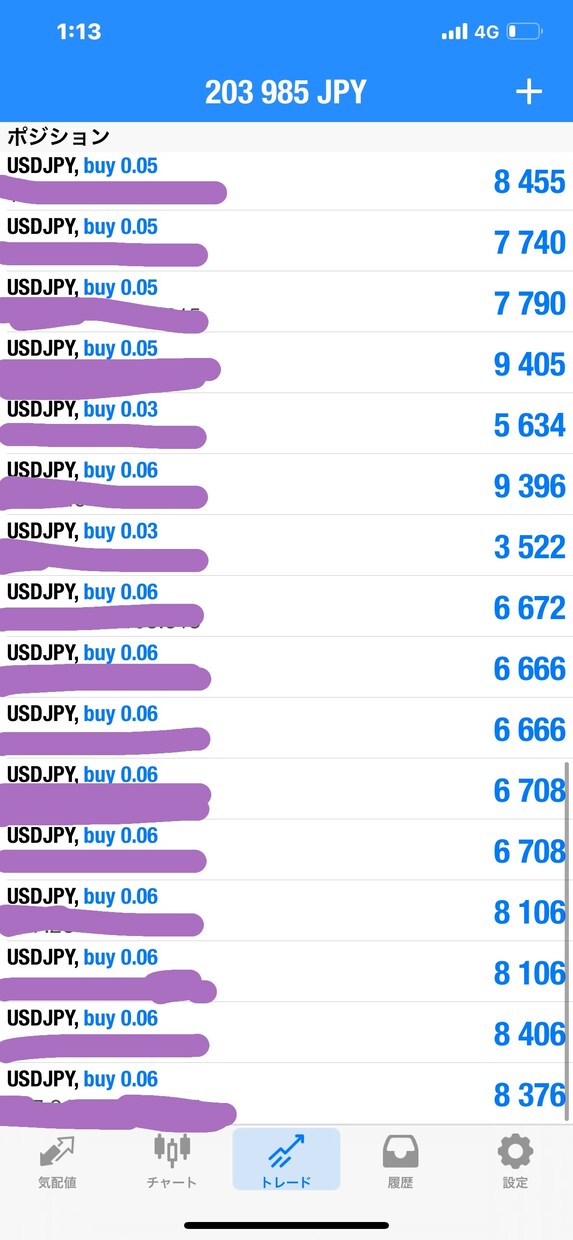
Task: Open the USDJPY buy 0.03 position showing 5 634
Action: coord(286,424)
